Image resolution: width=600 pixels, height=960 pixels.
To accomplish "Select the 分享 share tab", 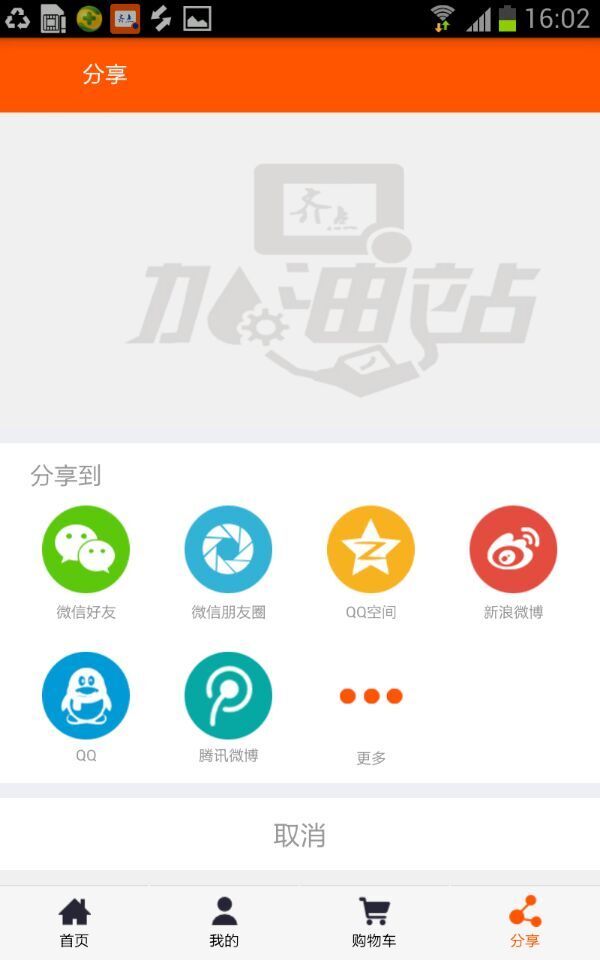I will point(524,922).
